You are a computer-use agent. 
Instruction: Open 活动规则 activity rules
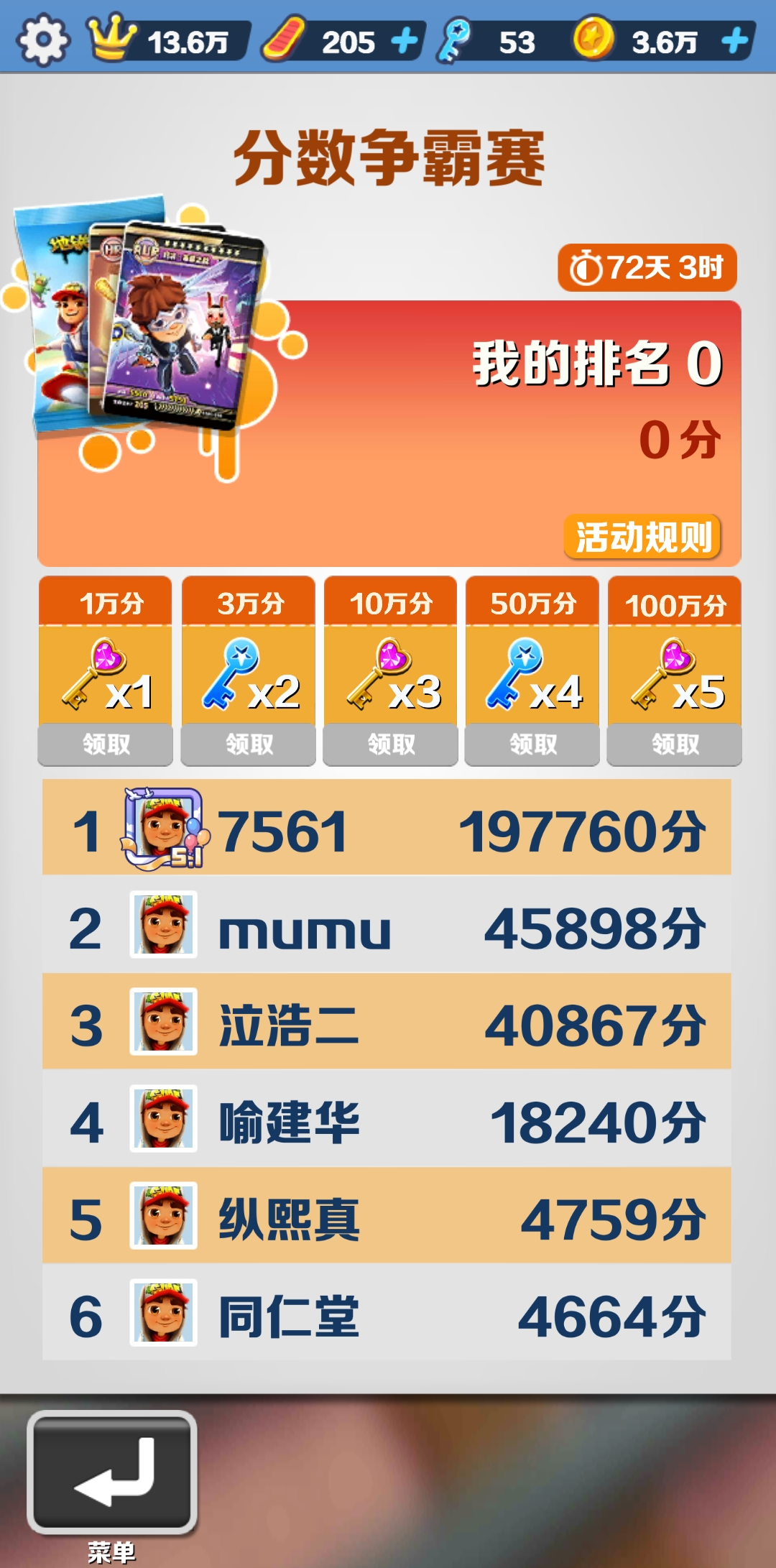pos(642,537)
